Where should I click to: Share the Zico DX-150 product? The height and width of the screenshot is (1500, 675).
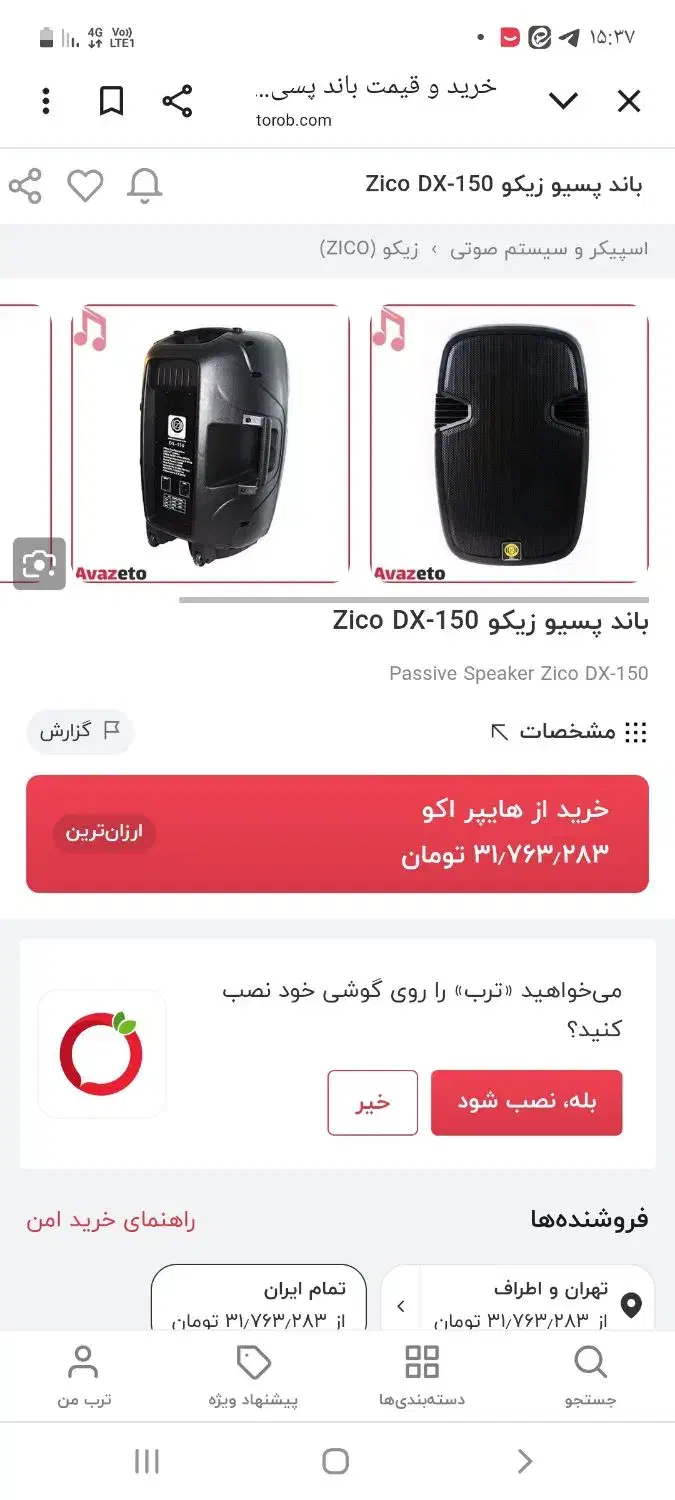[25, 186]
